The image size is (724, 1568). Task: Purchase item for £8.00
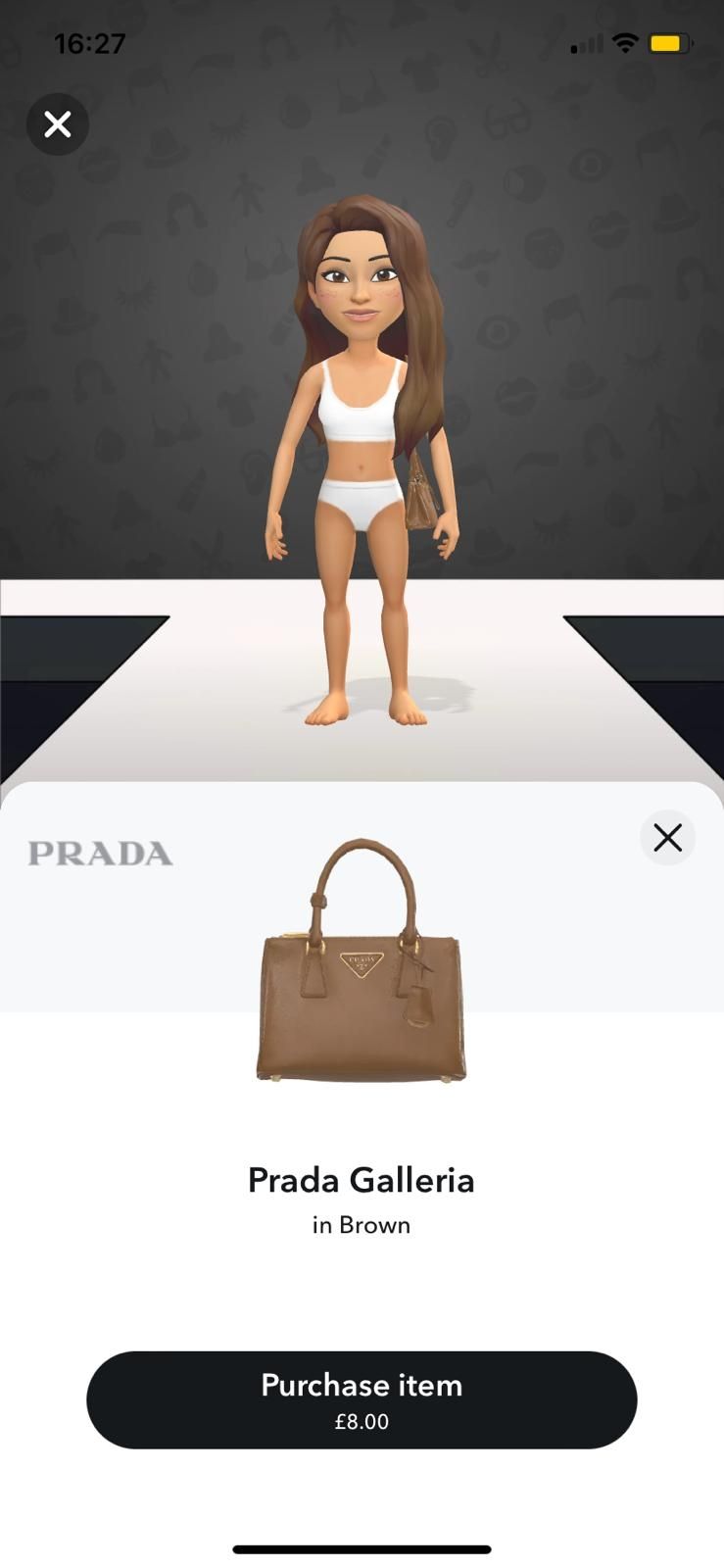(362, 1399)
